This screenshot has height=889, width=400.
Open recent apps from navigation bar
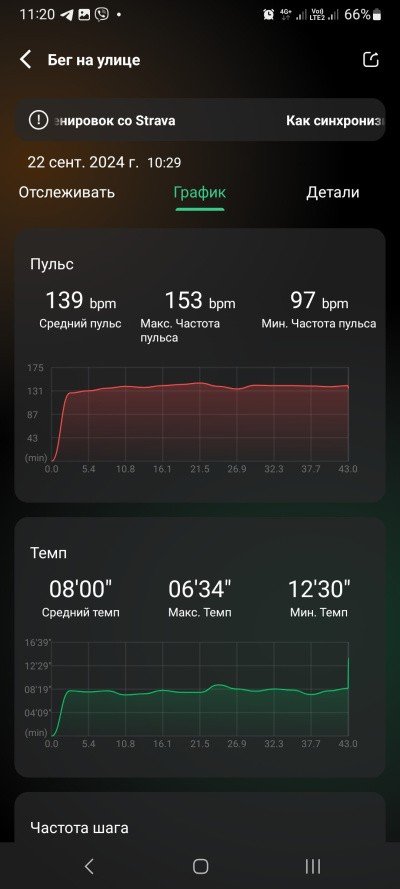pos(313,866)
